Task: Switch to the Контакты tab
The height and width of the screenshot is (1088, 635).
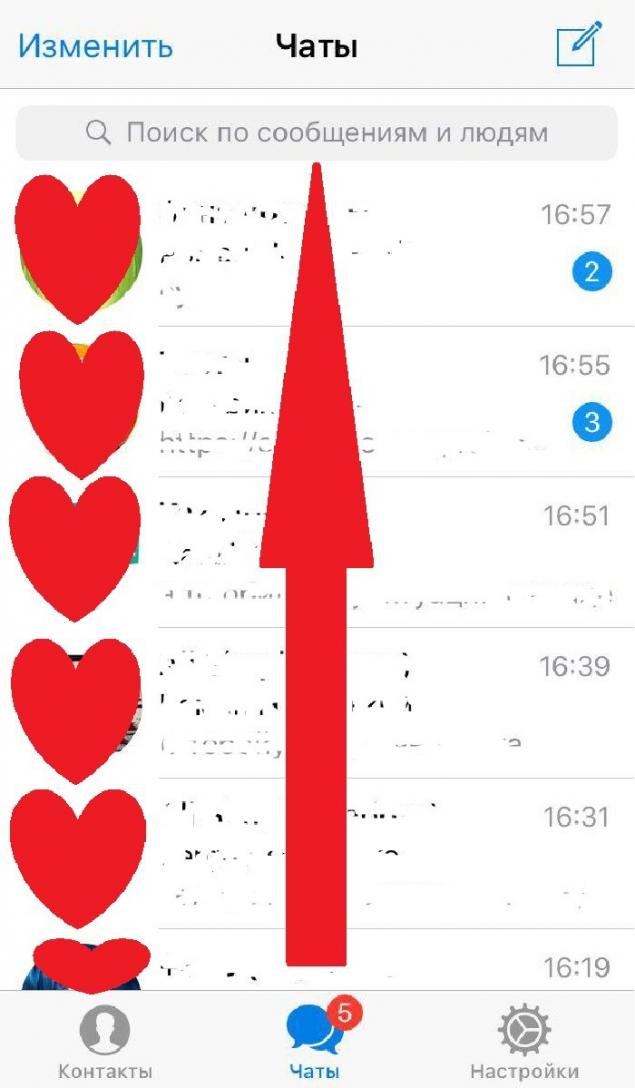Action: pos(105,1043)
